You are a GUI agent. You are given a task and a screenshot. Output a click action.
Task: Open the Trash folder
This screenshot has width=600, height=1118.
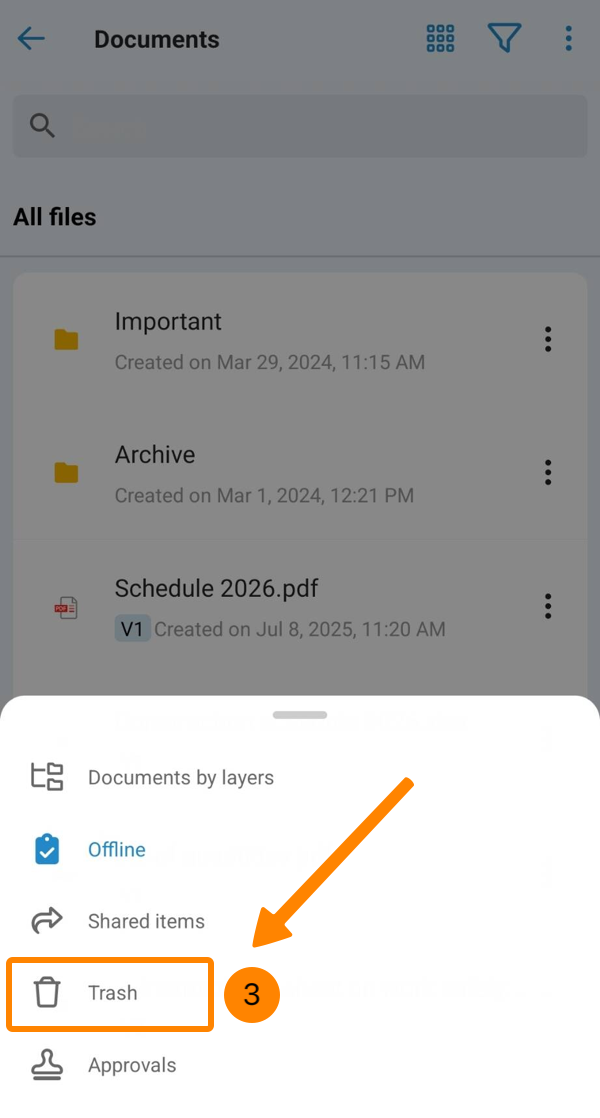pos(111,993)
